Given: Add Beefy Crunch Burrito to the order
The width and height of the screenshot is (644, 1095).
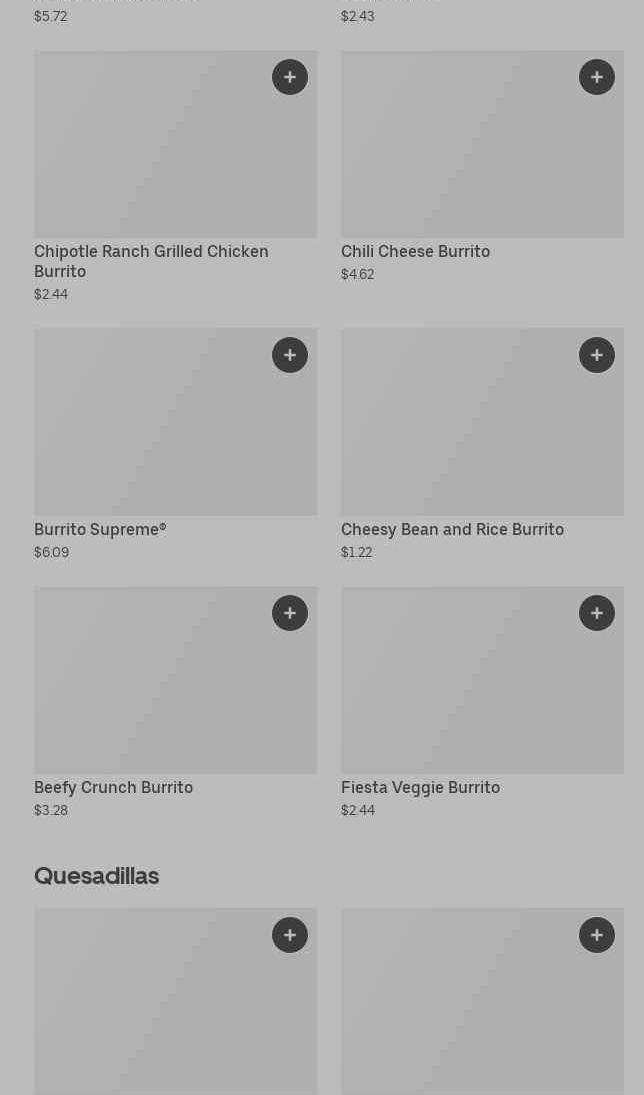Looking at the screenshot, I should 290,613.
